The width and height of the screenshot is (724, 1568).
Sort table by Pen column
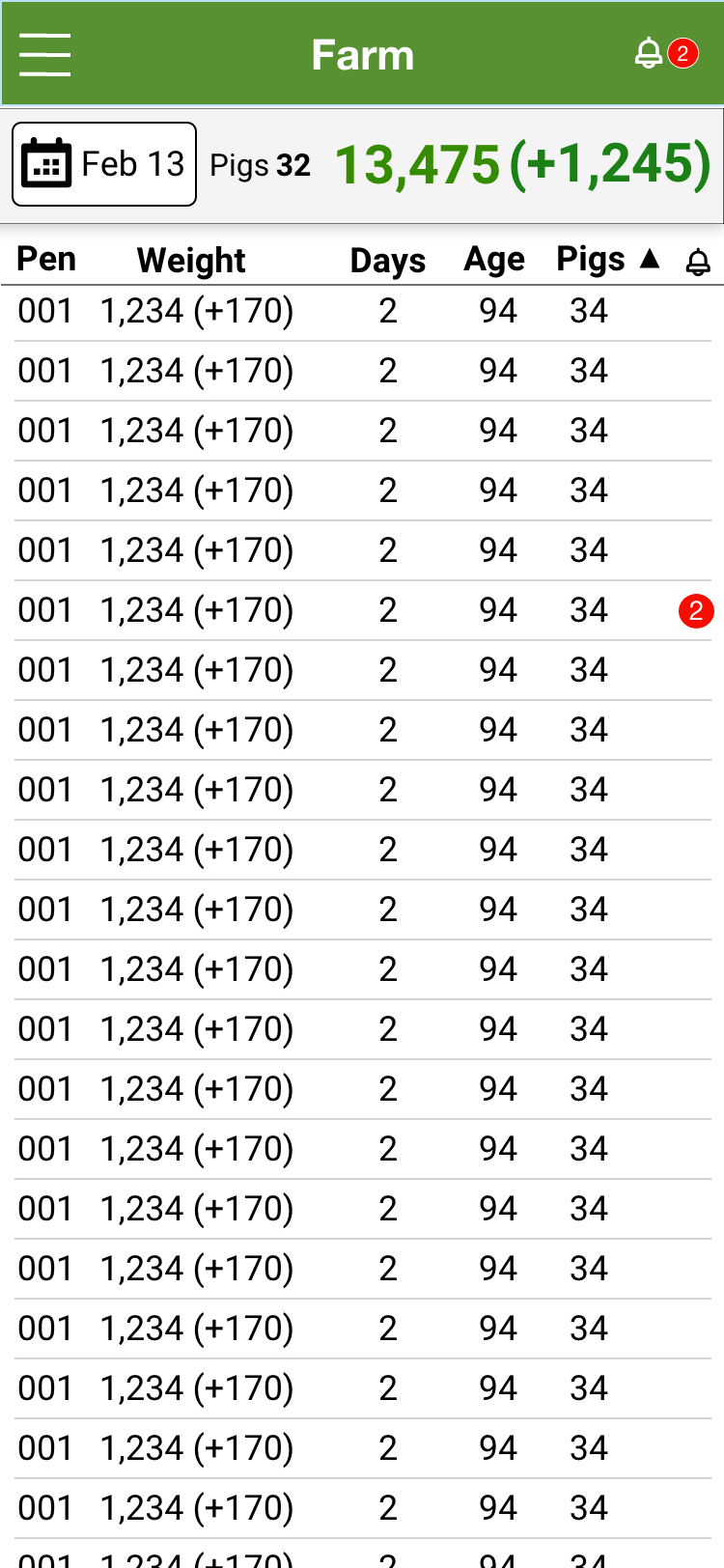click(46, 259)
